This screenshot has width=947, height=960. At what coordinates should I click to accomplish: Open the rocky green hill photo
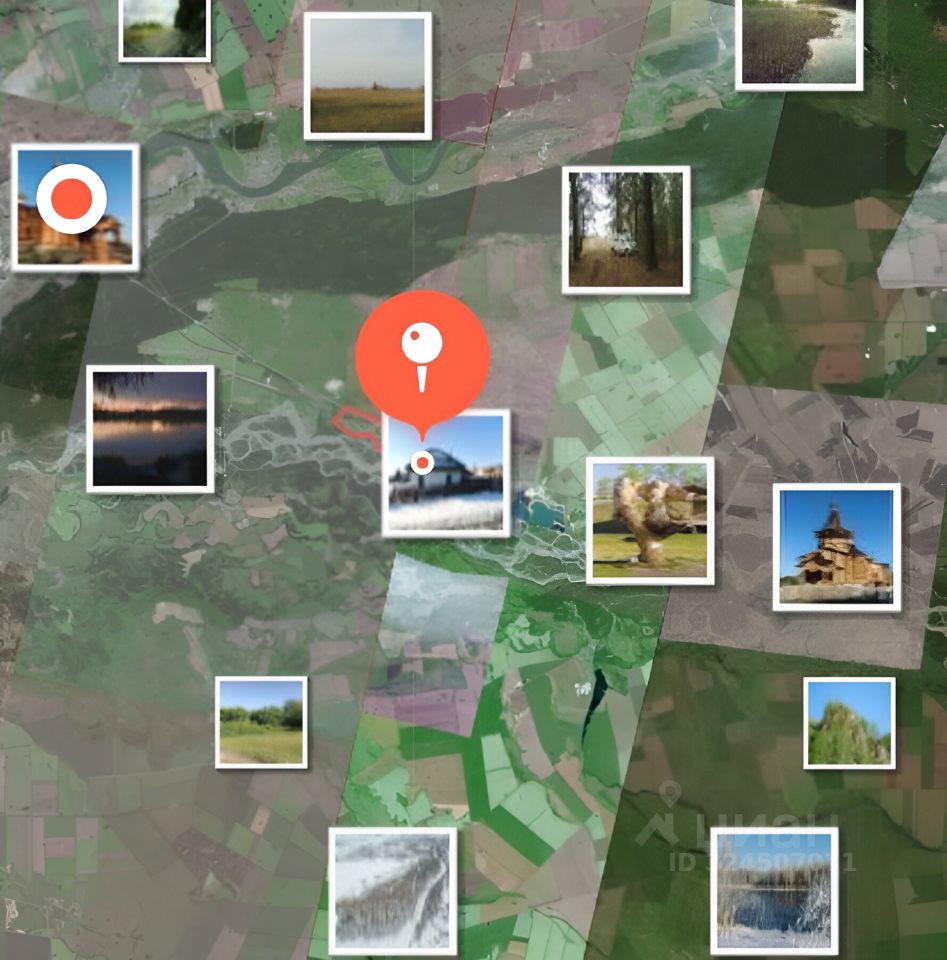(849, 722)
